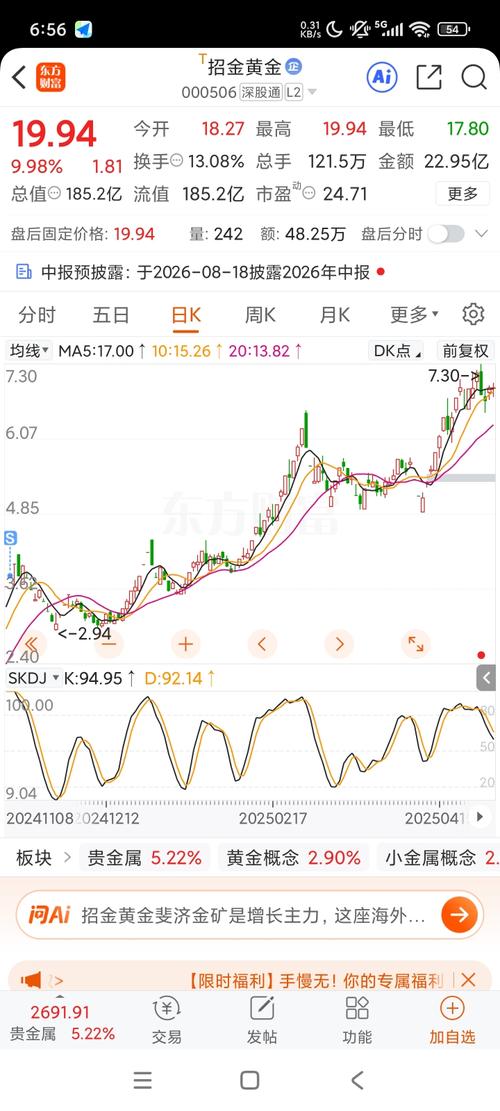Open chart settings gear
This screenshot has width=500, height=1111.
[473, 314]
